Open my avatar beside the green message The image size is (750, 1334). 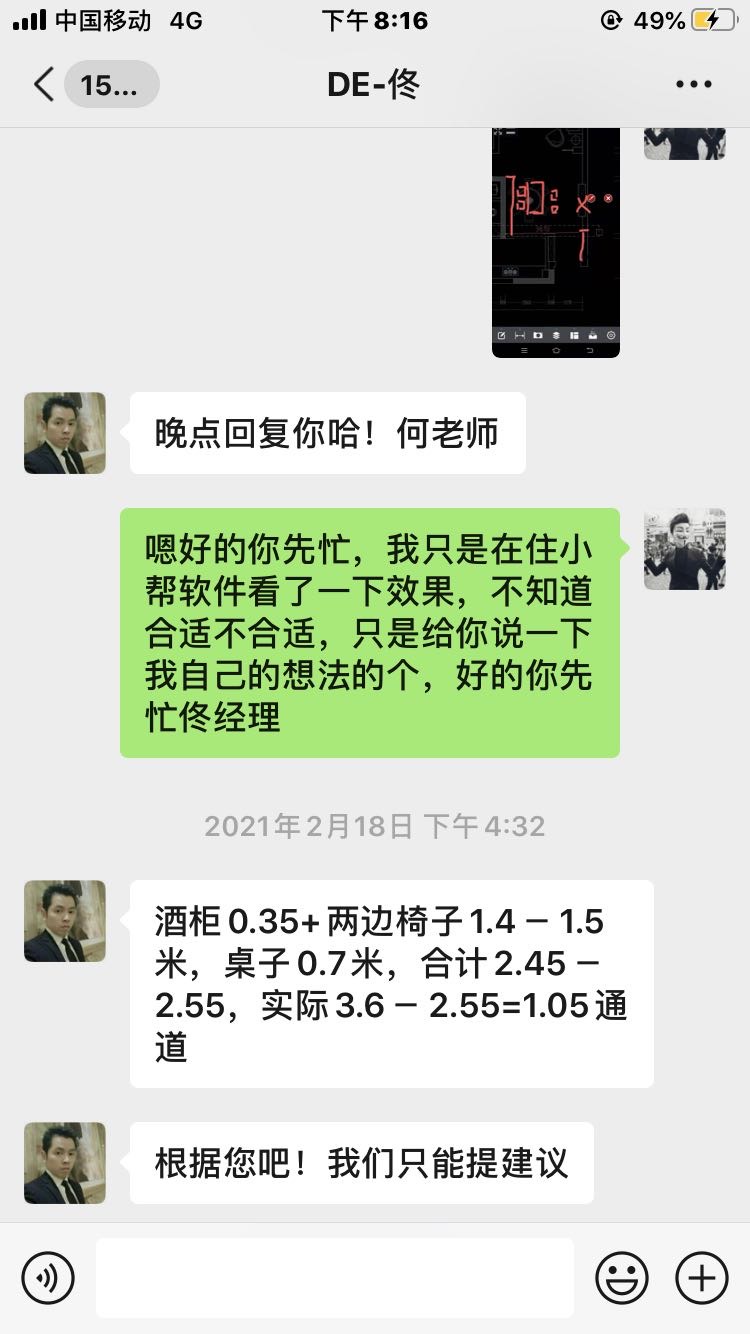click(684, 549)
